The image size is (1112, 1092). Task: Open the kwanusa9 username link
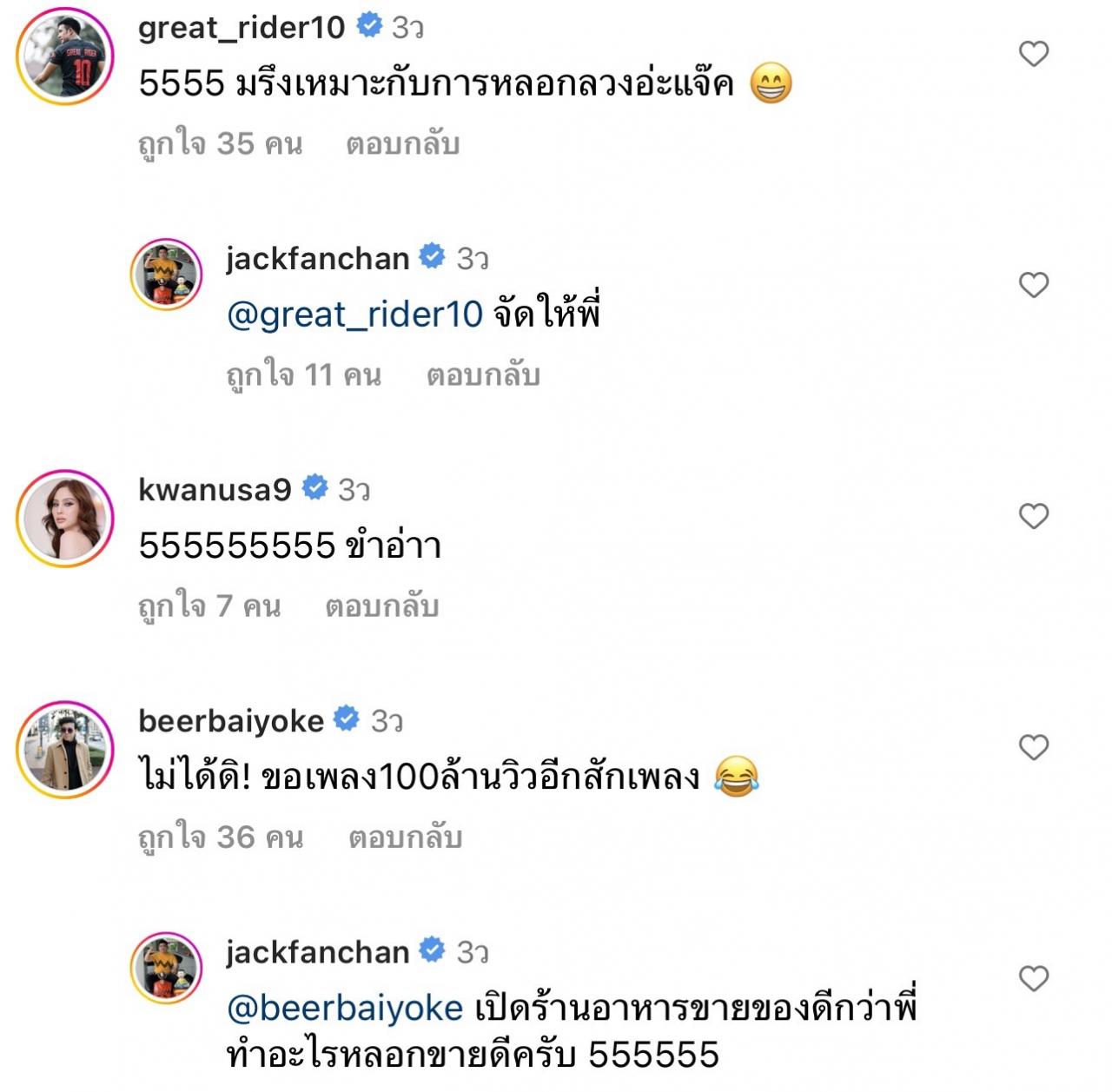click(215, 489)
